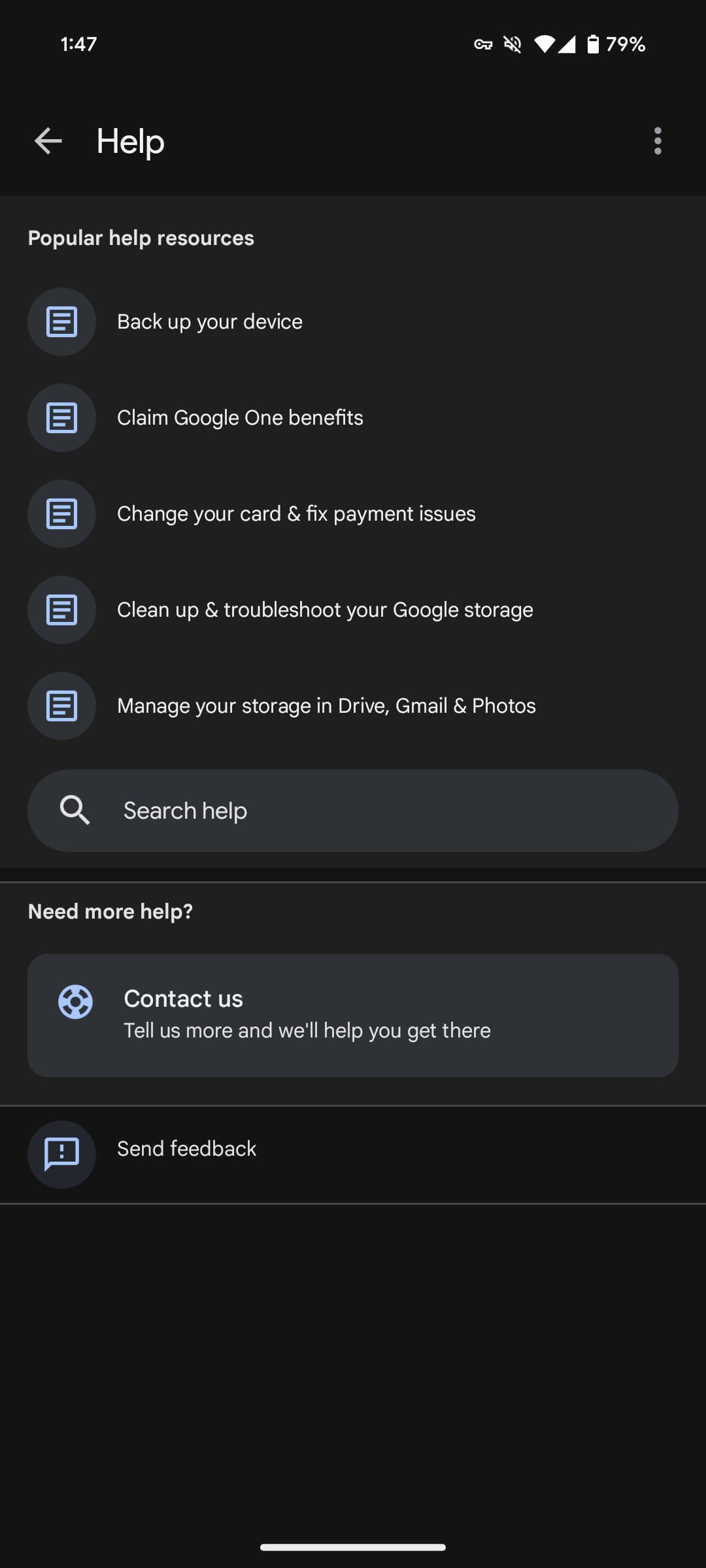Select the Contact us card
The width and height of the screenshot is (706, 1568).
tap(353, 1015)
